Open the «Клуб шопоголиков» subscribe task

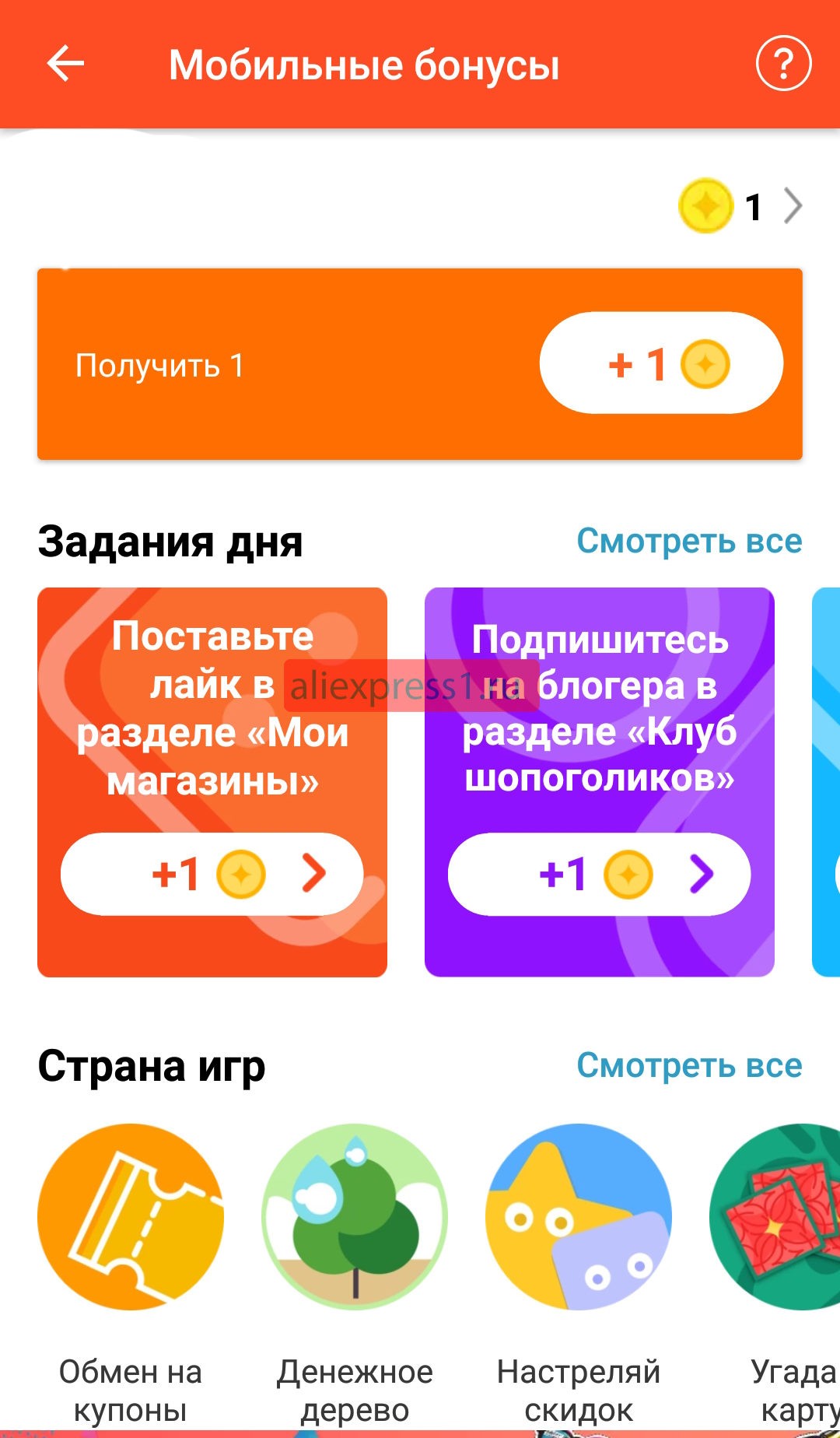click(x=599, y=873)
